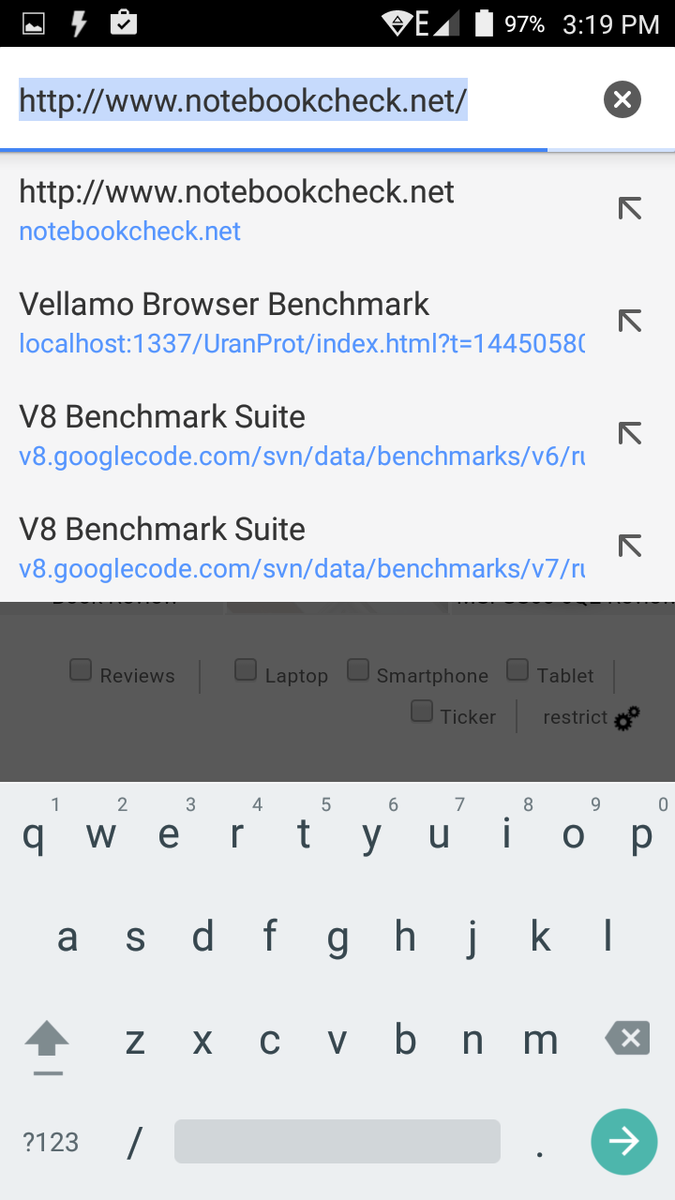Clear the URL text with the X button
Image resolution: width=675 pixels, height=1200 pixels.
[622, 99]
